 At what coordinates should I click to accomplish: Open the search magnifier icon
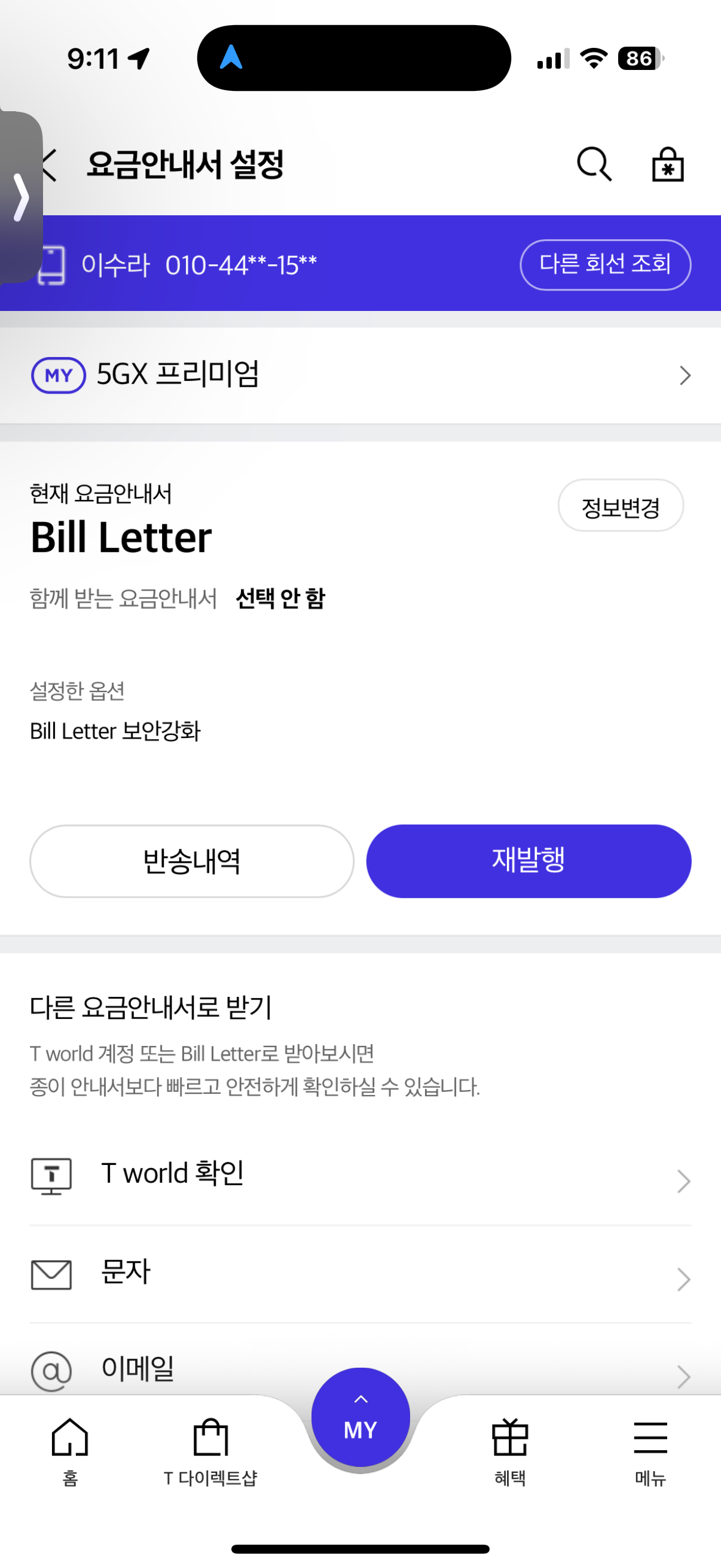point(593,164)
